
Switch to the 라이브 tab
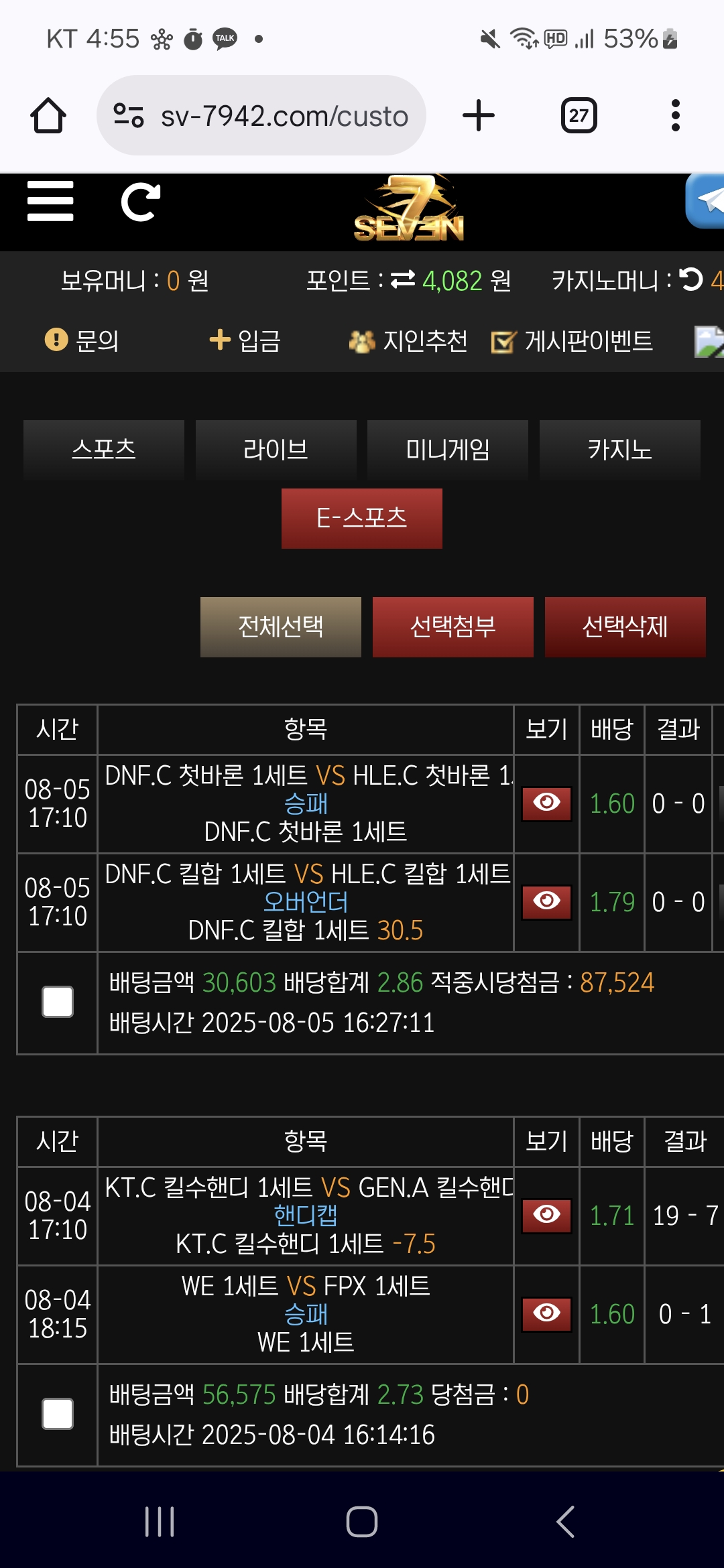coord(276,450)
